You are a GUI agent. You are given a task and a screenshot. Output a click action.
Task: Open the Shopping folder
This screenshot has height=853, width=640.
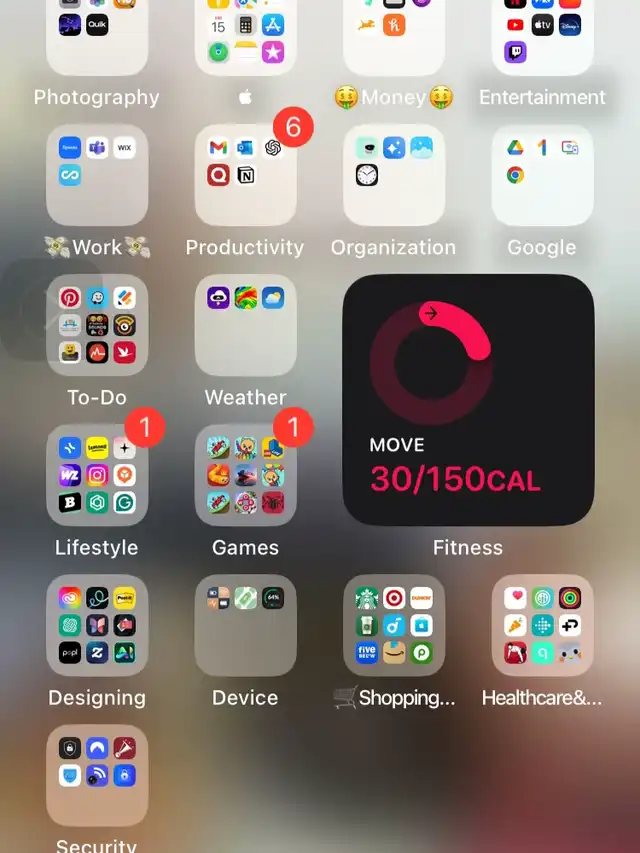(x=394, y=625)
